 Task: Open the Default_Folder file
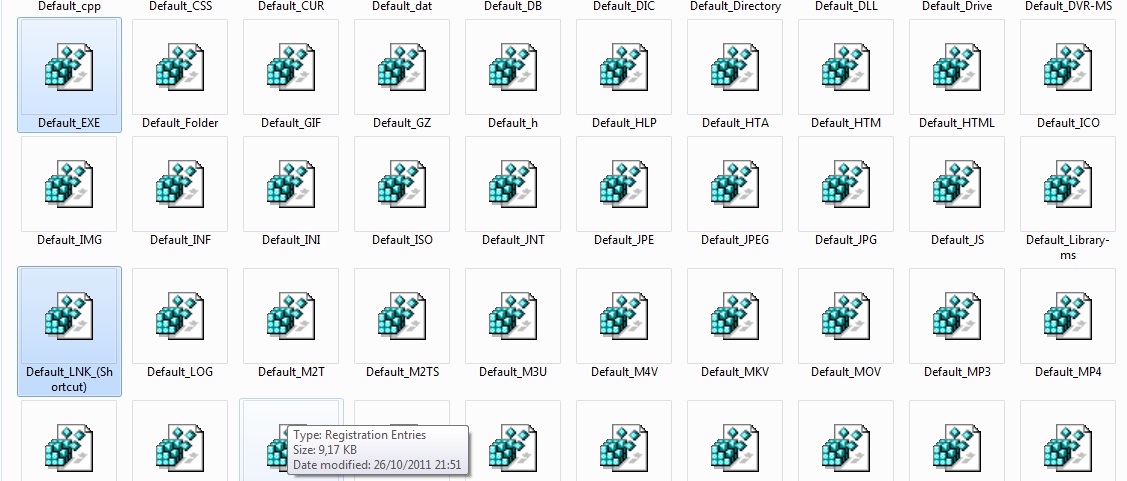tap(180, 68)
